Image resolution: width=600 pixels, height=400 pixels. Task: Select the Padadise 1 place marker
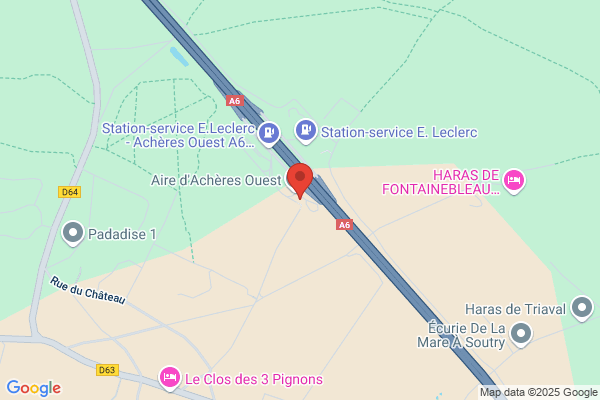[x=73, y=233]
